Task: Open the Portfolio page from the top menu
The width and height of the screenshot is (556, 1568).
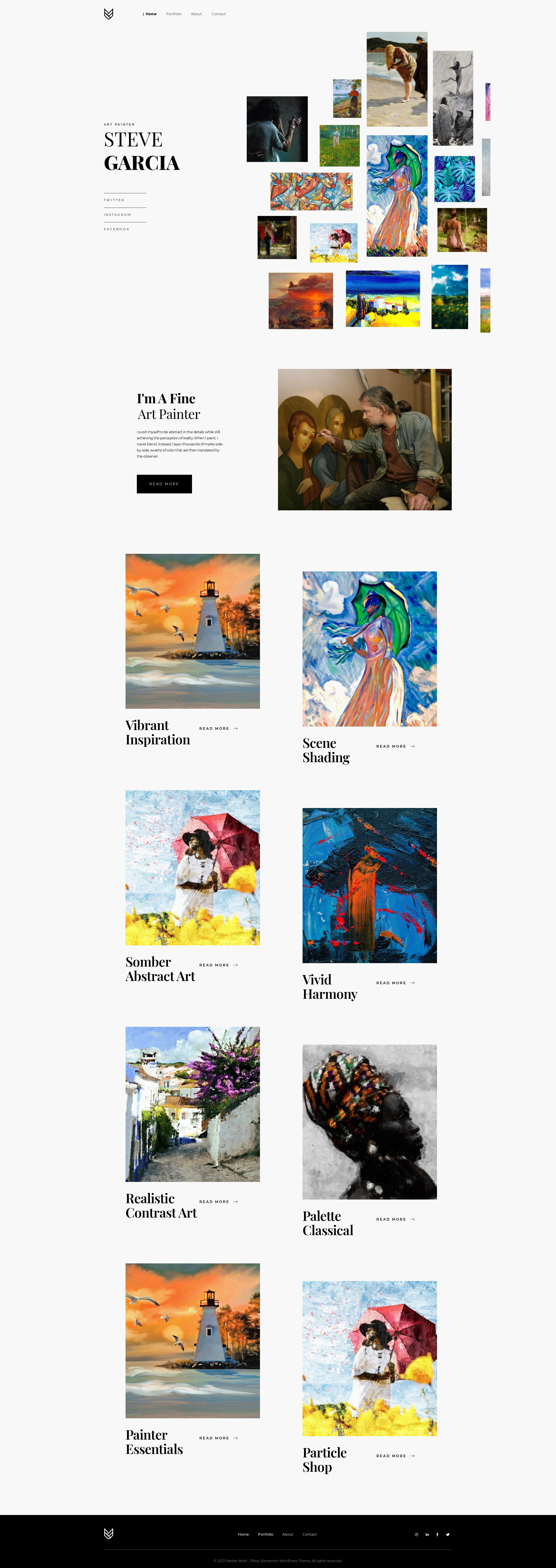Action: [x=173, y=14]
